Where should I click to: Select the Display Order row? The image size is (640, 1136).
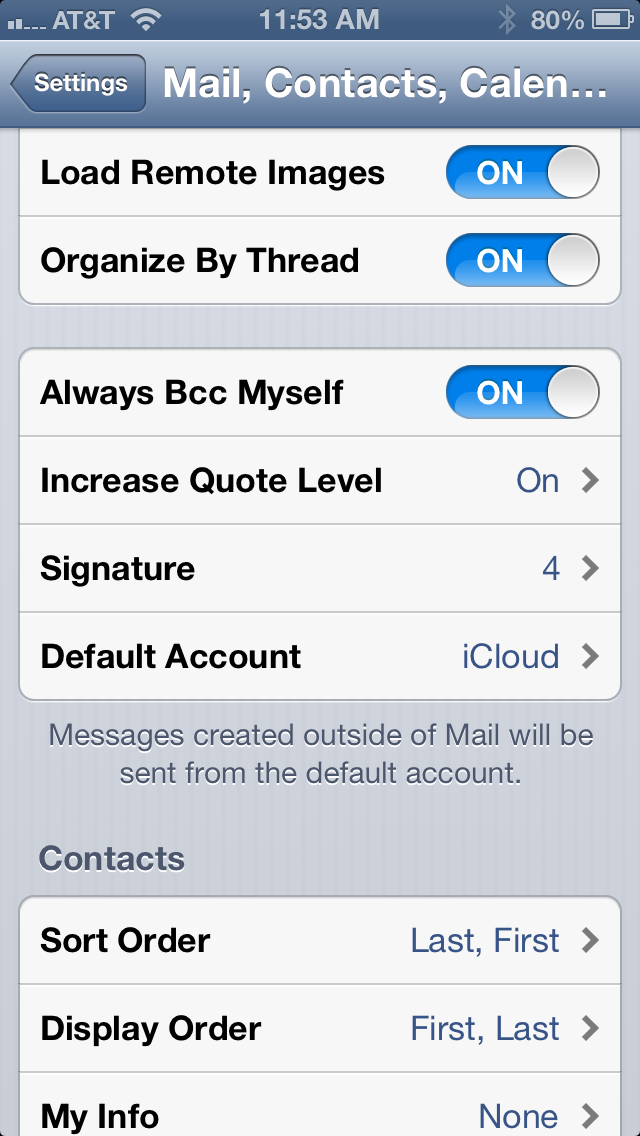(x=320, y=1028)
